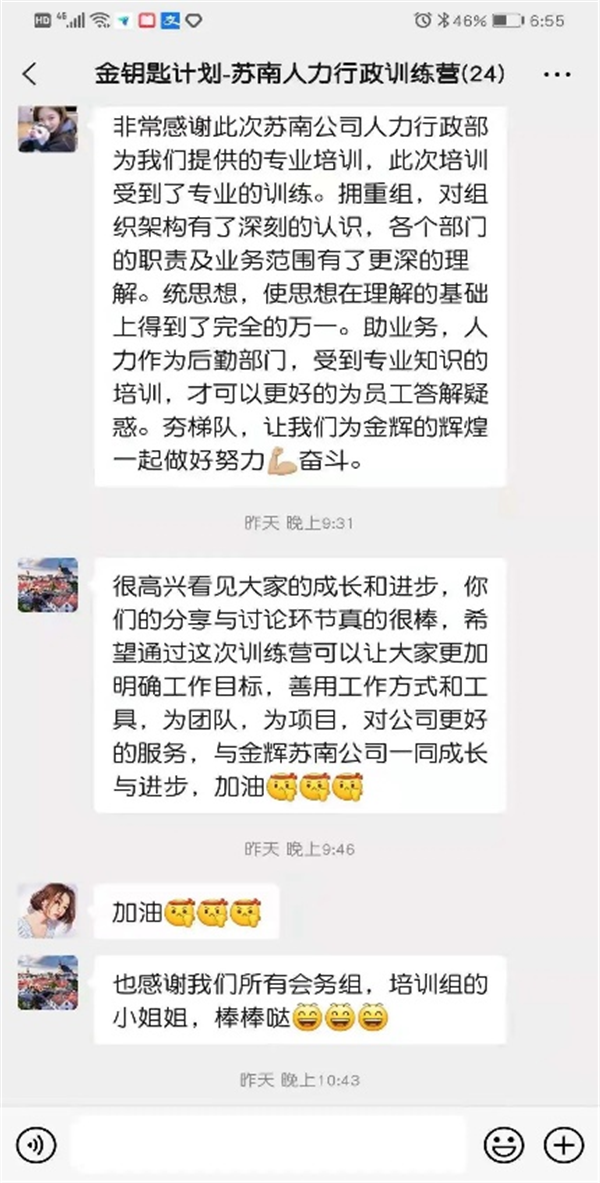This screenshot has height=1183, width=600.
Task: Open the emoji picker
Action: tap(504, 1144)
